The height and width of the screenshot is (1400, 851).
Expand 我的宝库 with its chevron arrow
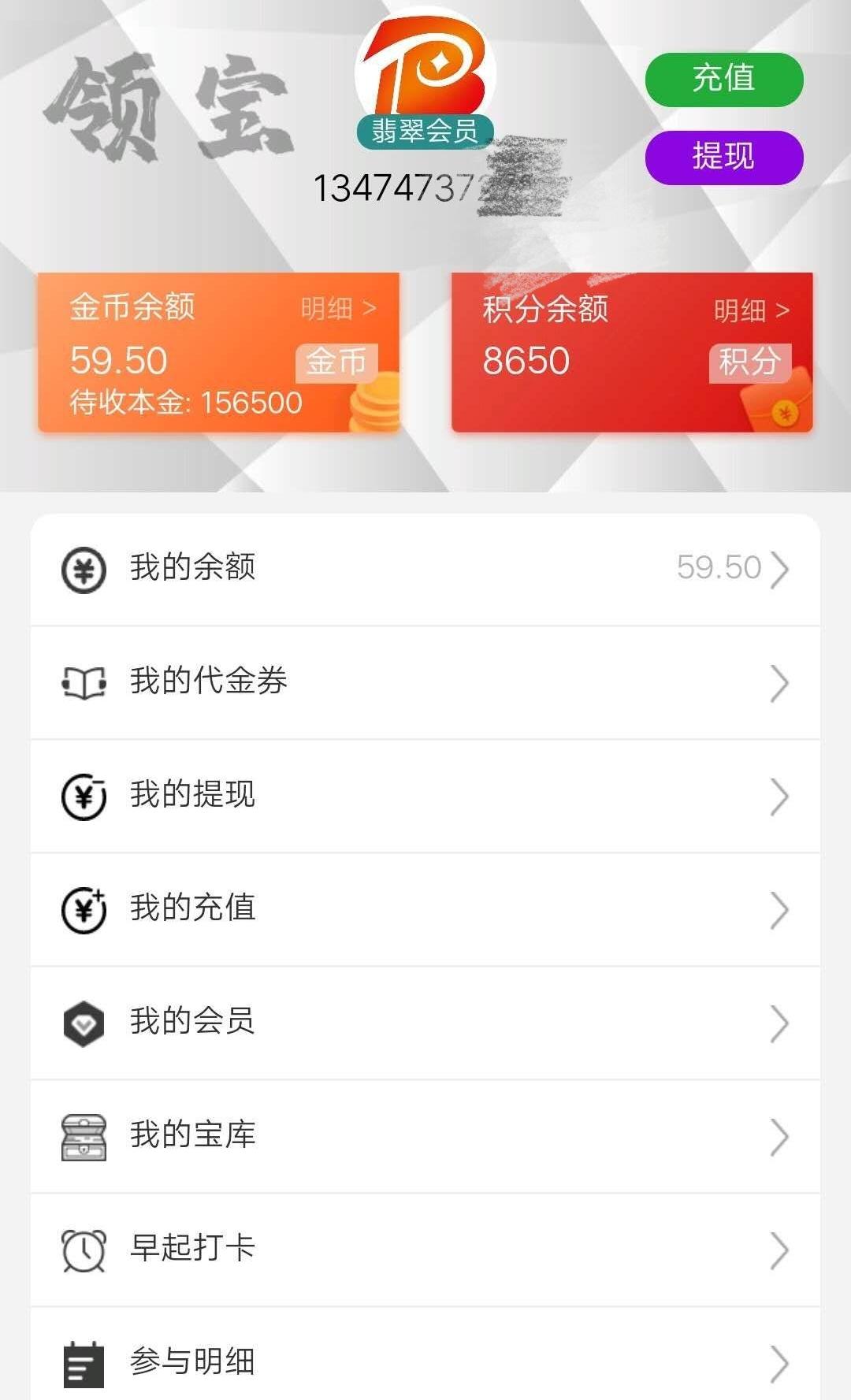pyautogui.click(x=779, y=1138)
